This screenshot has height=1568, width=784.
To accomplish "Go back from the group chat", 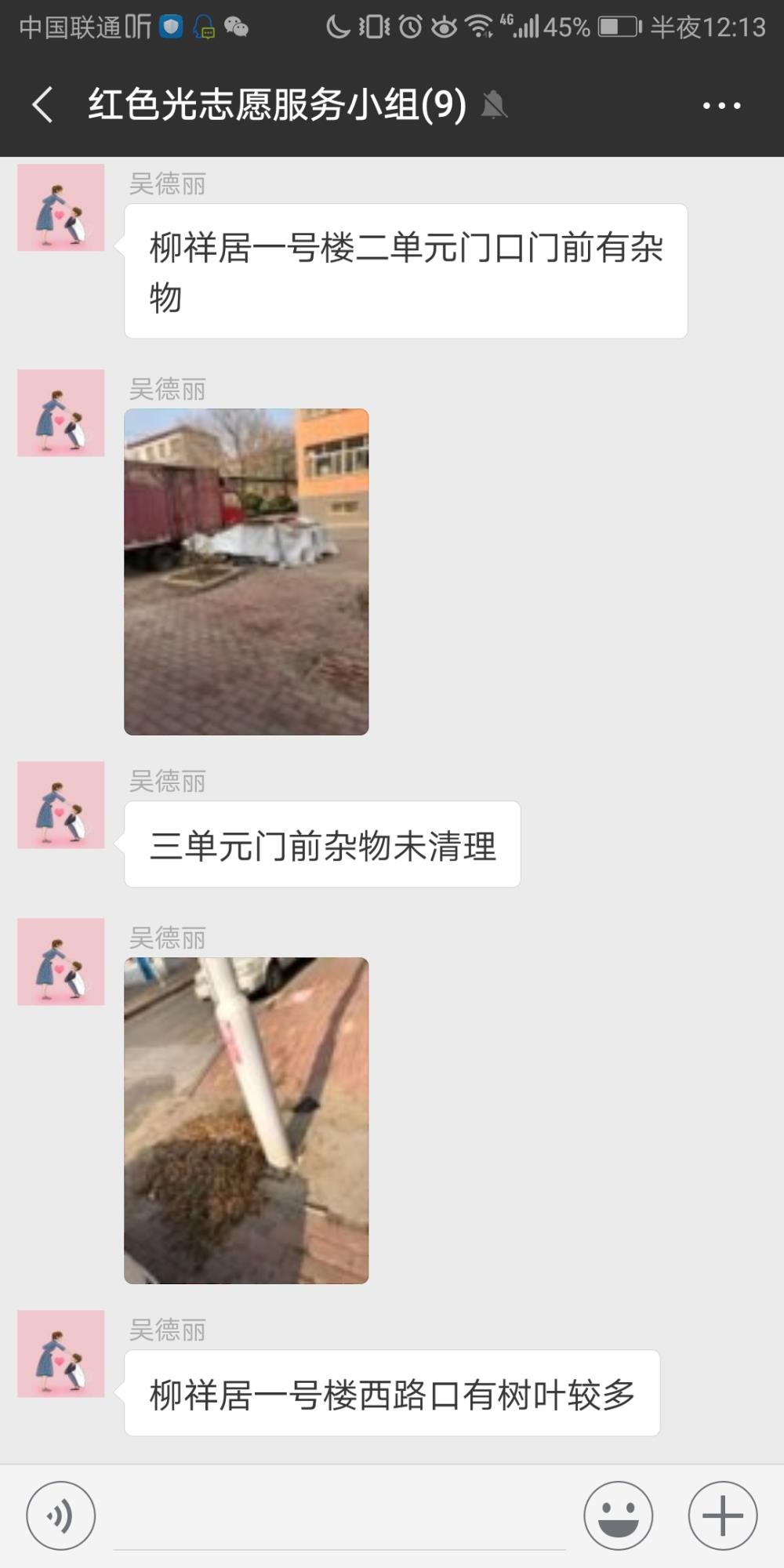I will click(x=43, y=104).
